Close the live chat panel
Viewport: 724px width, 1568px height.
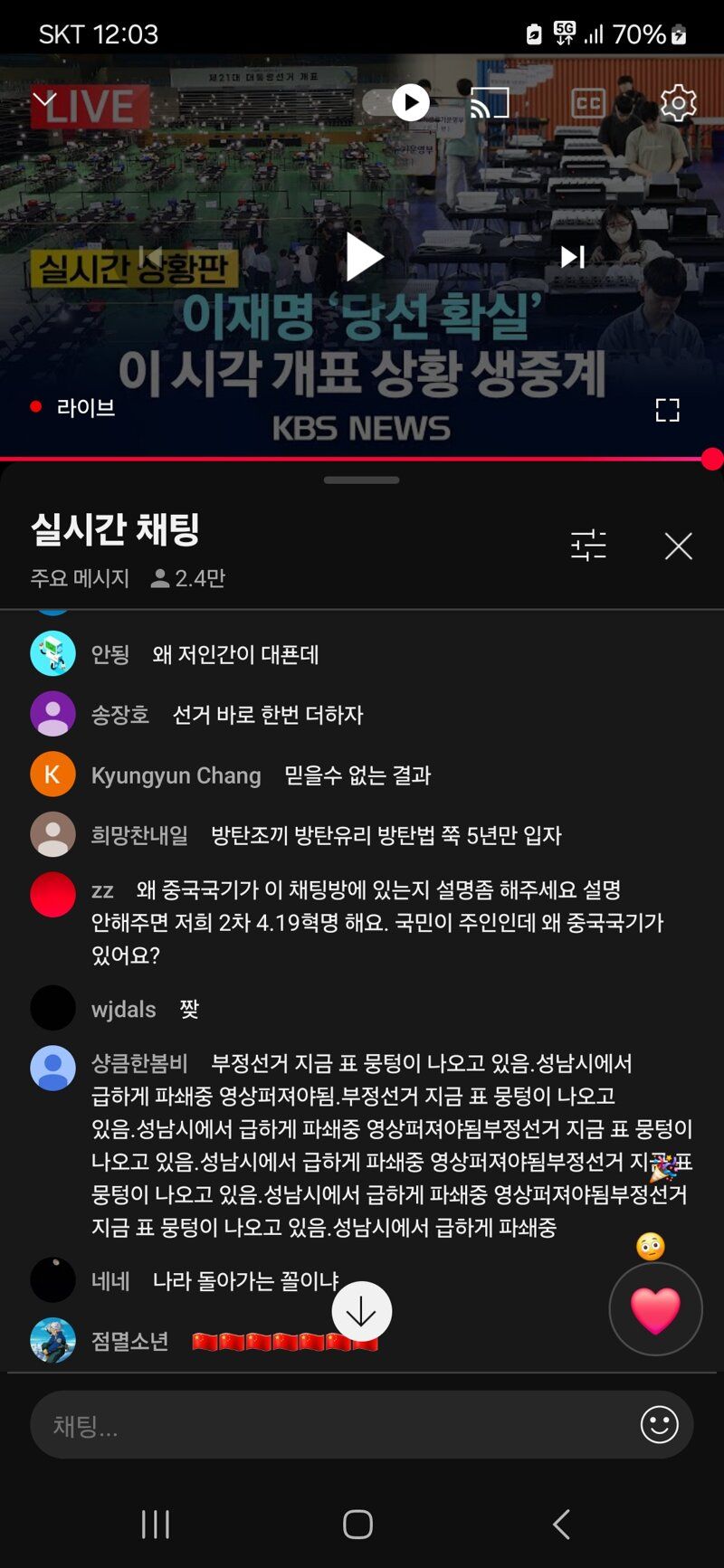[x=678, y=546]
